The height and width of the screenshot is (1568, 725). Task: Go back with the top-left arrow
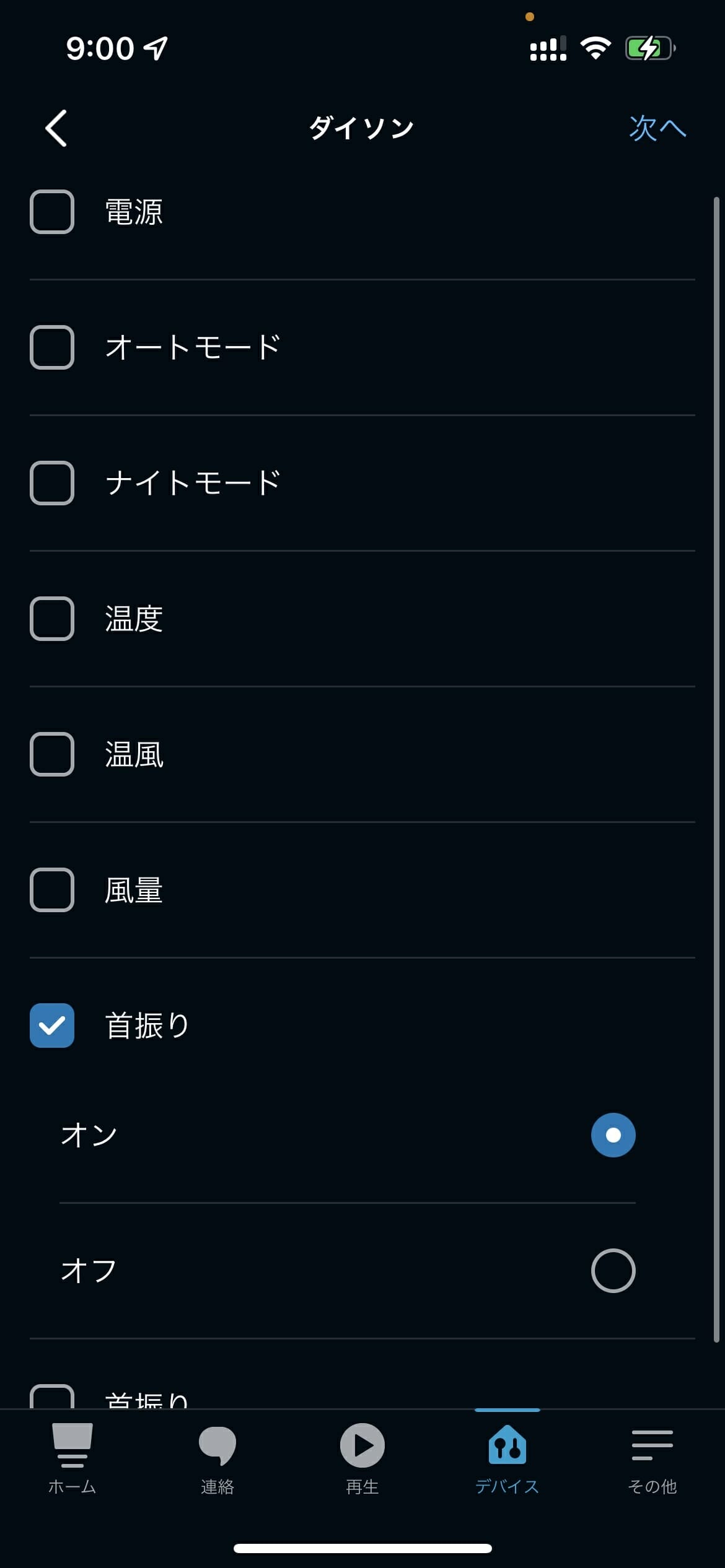(56, 128)
